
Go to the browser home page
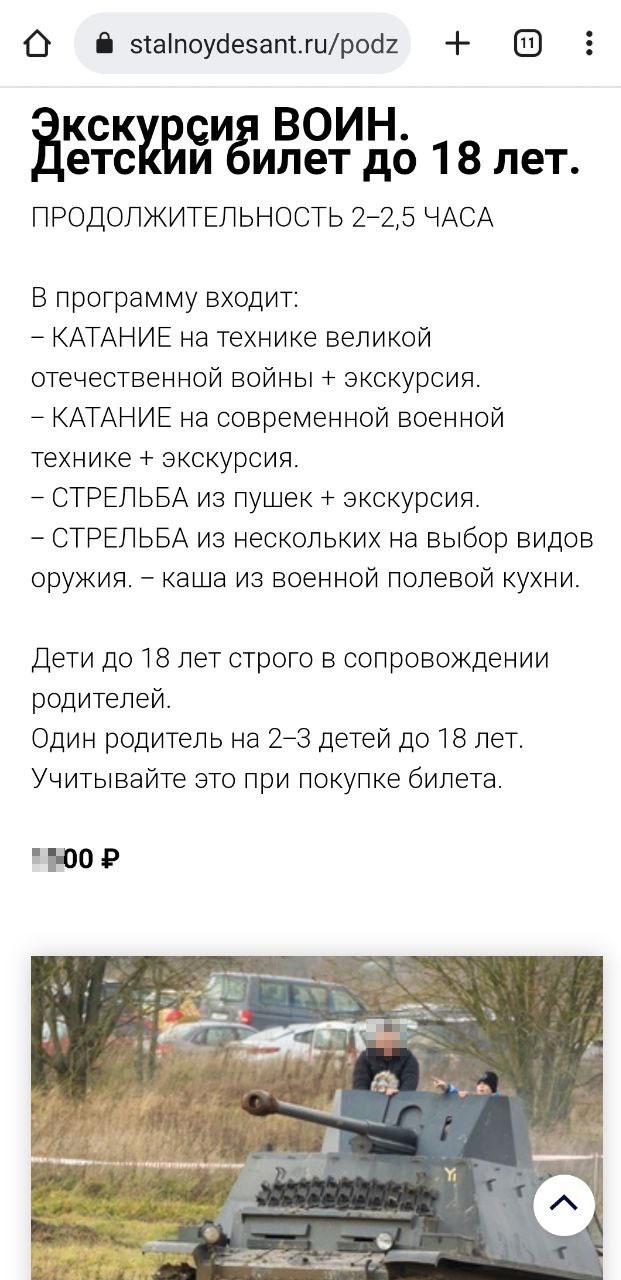click(x=37, y=44)
